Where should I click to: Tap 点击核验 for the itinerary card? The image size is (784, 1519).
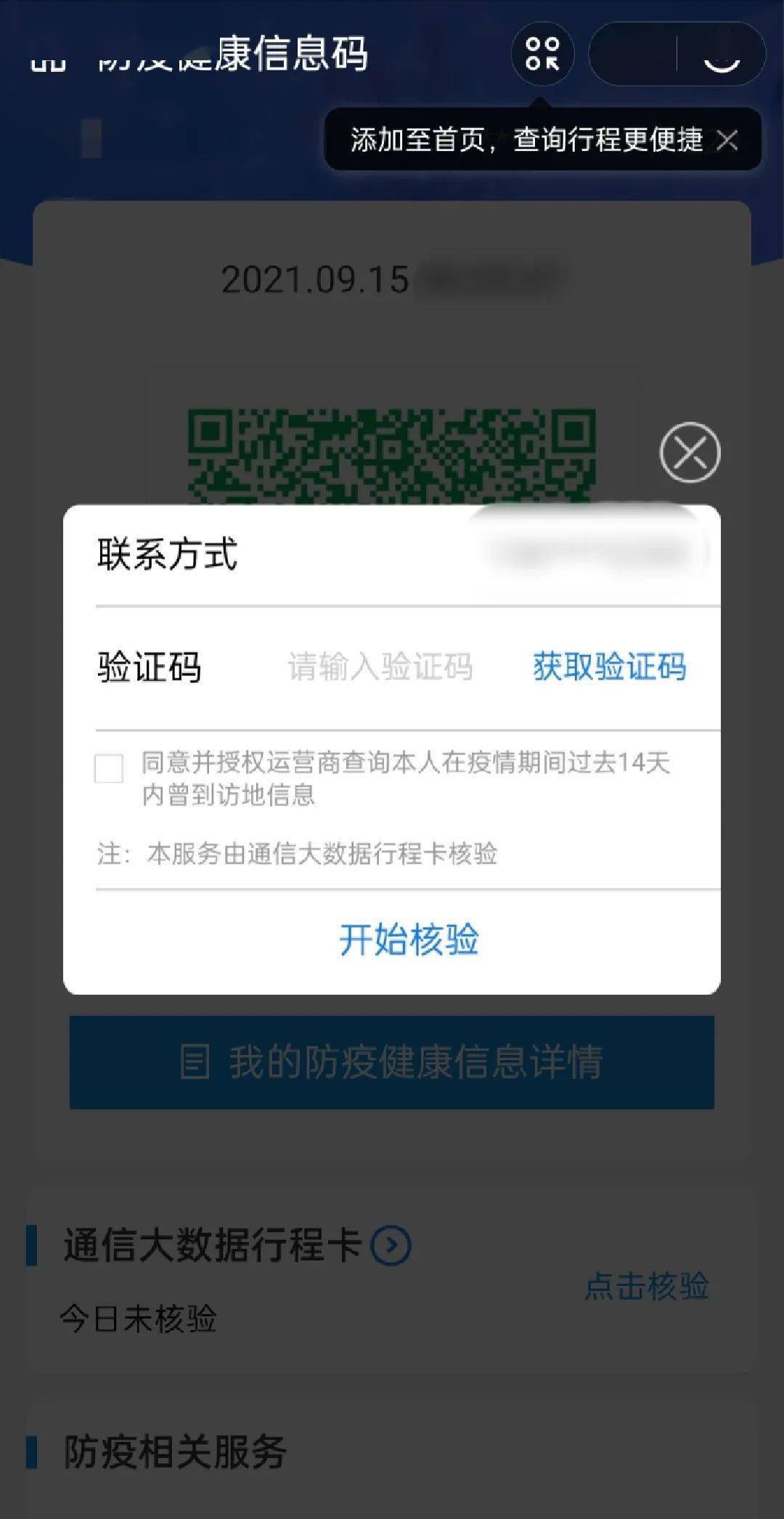tap(646, 1286)
